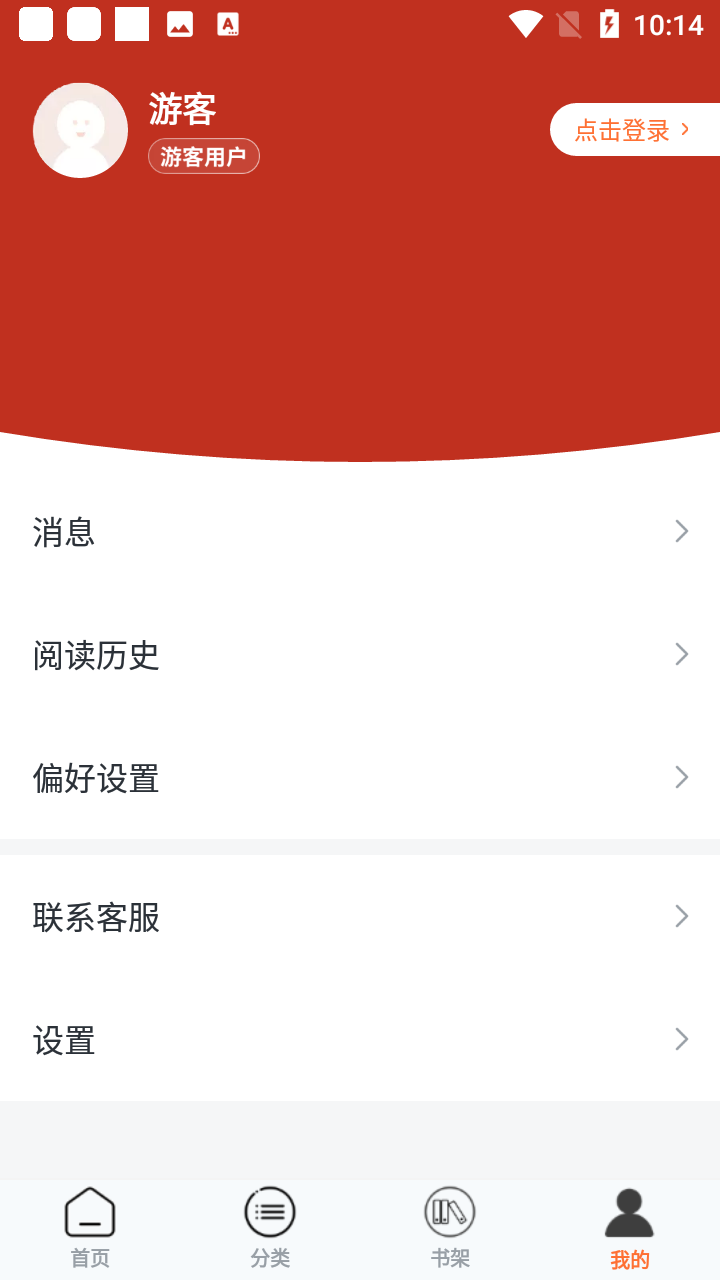This screenshot has height=1280, width=720.
Task: Open 偏好设置 preference settings
Action: [360, 778]
